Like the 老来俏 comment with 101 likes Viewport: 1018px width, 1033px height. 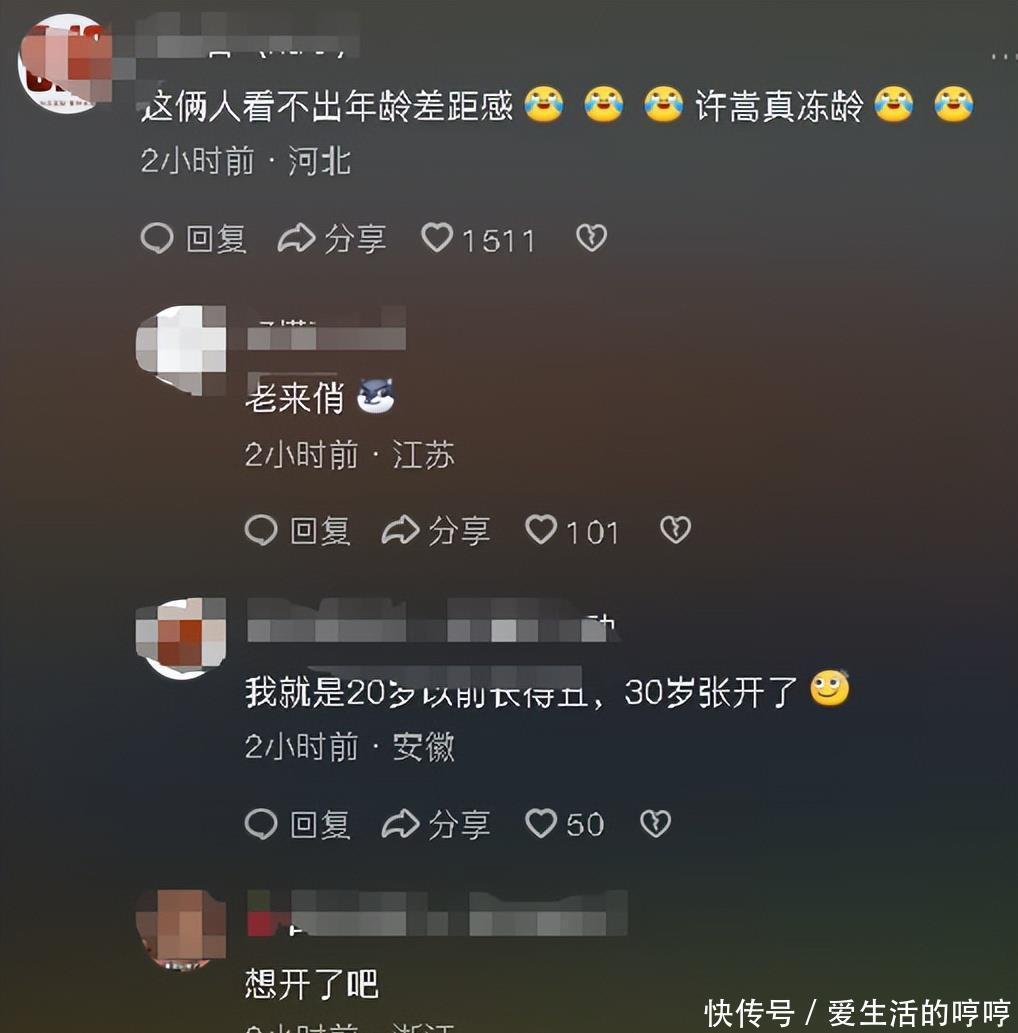(542, 530)
